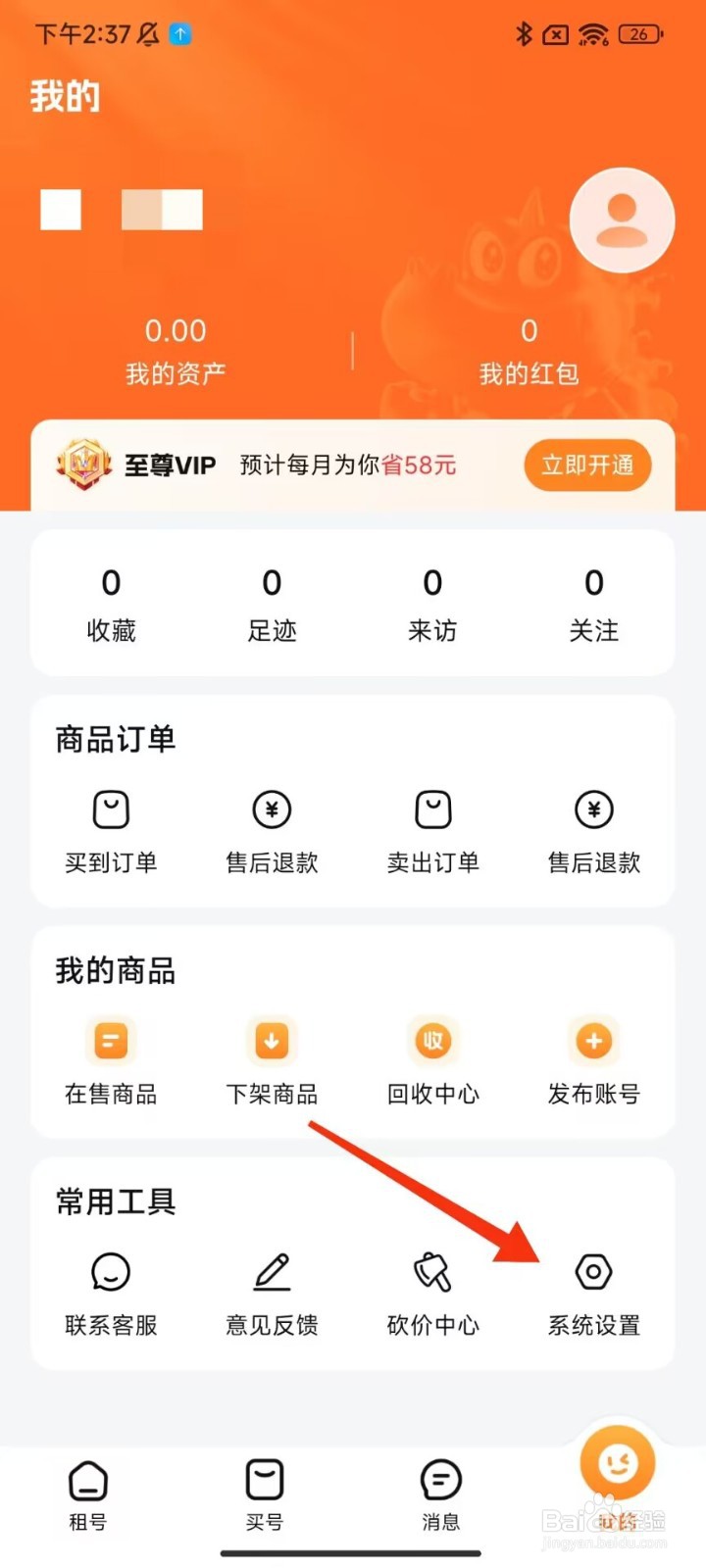Open 意见反馈 feedback
This screenshot has height=1568, width=706.
tap(272, 1294)
